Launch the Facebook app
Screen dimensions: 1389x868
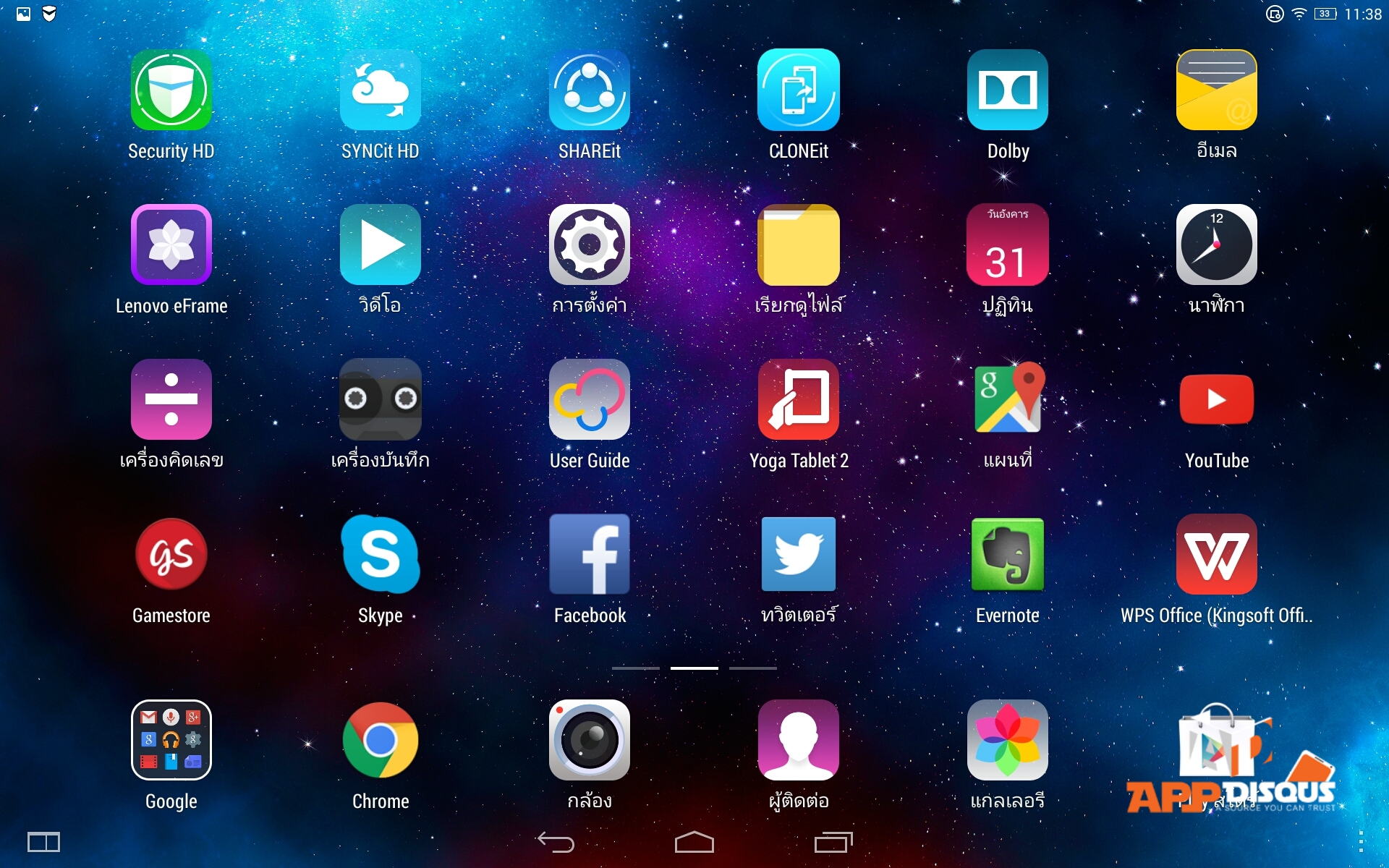point(589,554)
